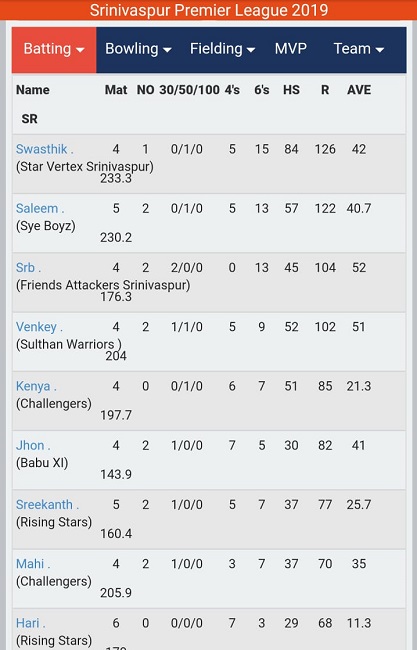View Saleem's player profile

tap(40, 209)
